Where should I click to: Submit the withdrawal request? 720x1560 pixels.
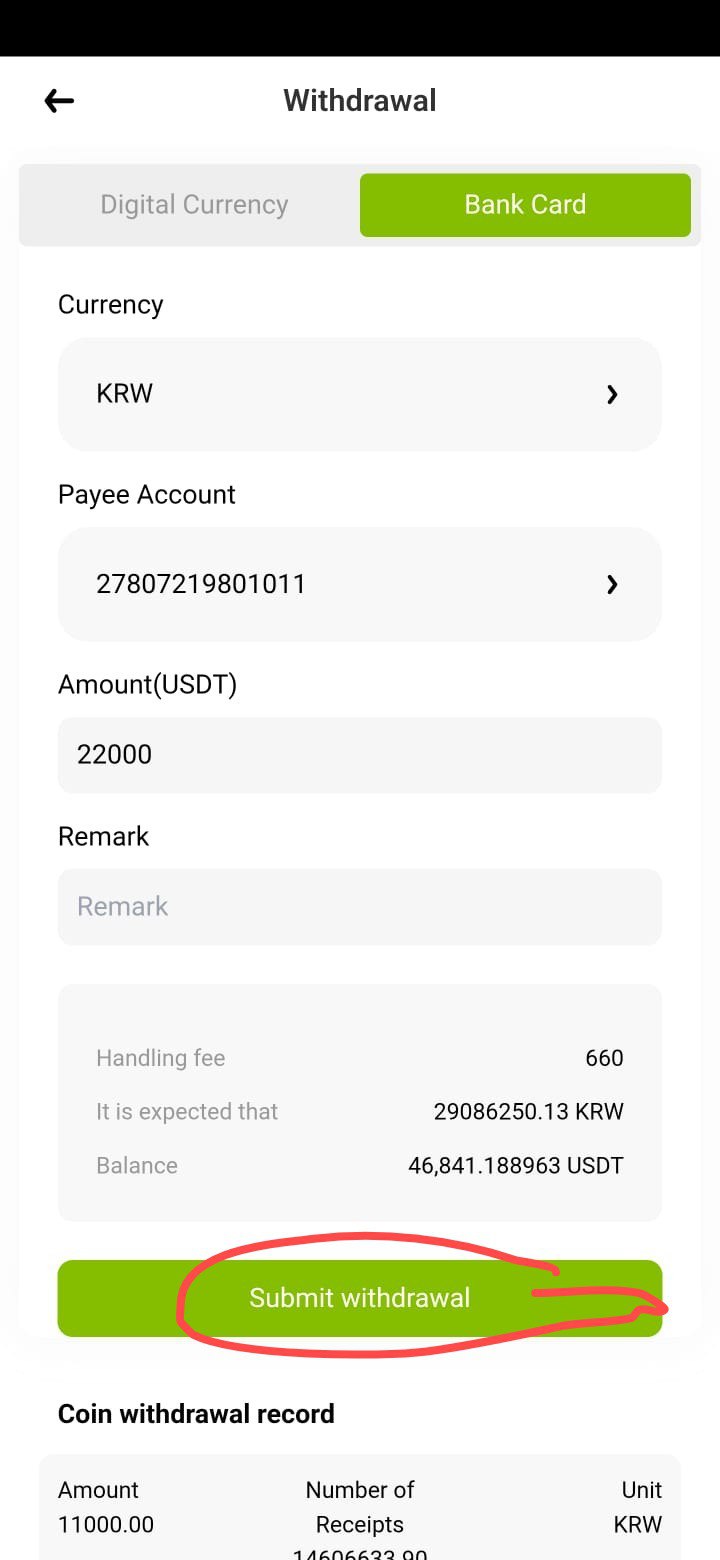click(360, 1298)
